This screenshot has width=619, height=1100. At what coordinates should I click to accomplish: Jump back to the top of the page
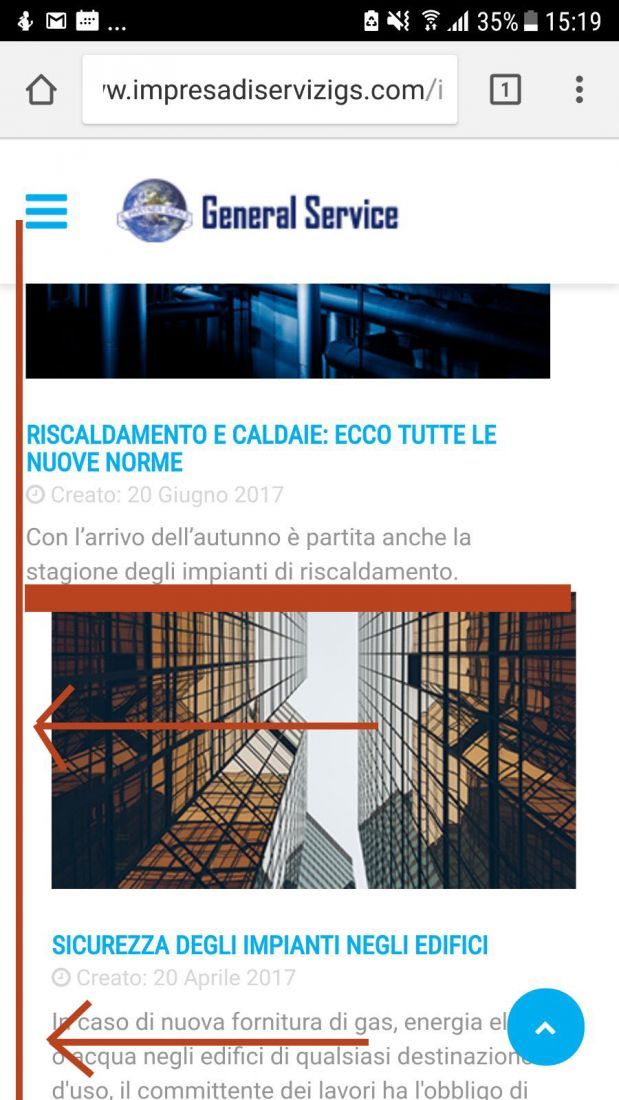pyautogui.click(x=545, y=1027)
